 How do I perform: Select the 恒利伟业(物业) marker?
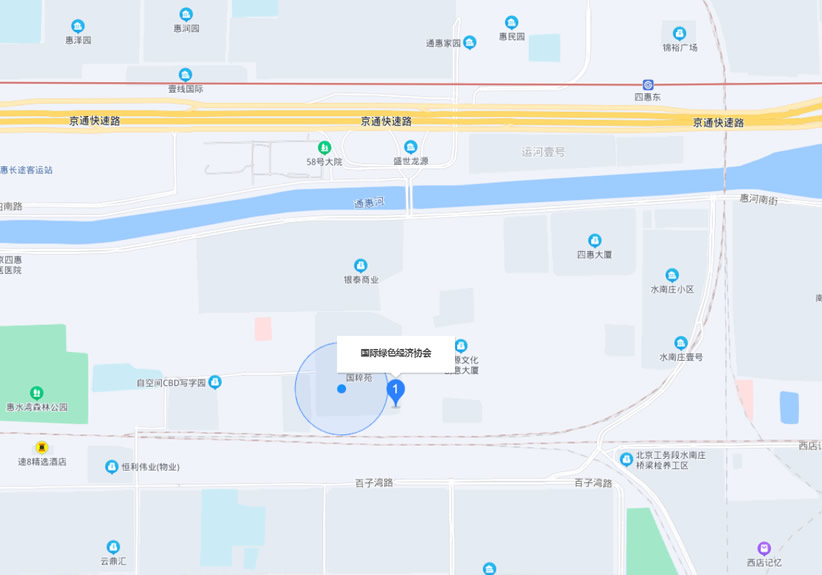pyautogui.click(x=111, y=465)
